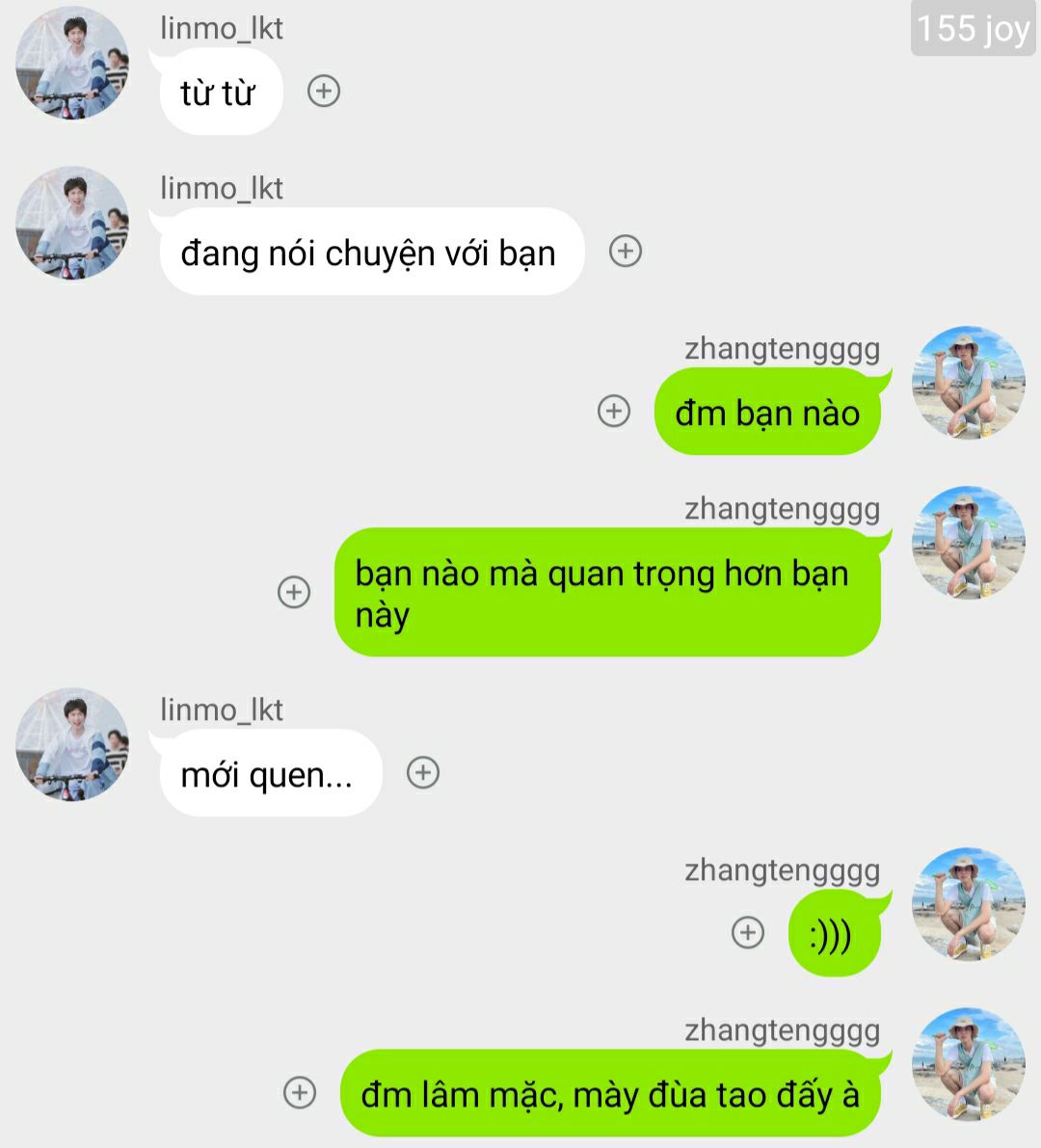View linmo_lkt profile from "mới quen..." message
The height and width of the screenshot is (1148, 1041).
(x=72, y=744)
